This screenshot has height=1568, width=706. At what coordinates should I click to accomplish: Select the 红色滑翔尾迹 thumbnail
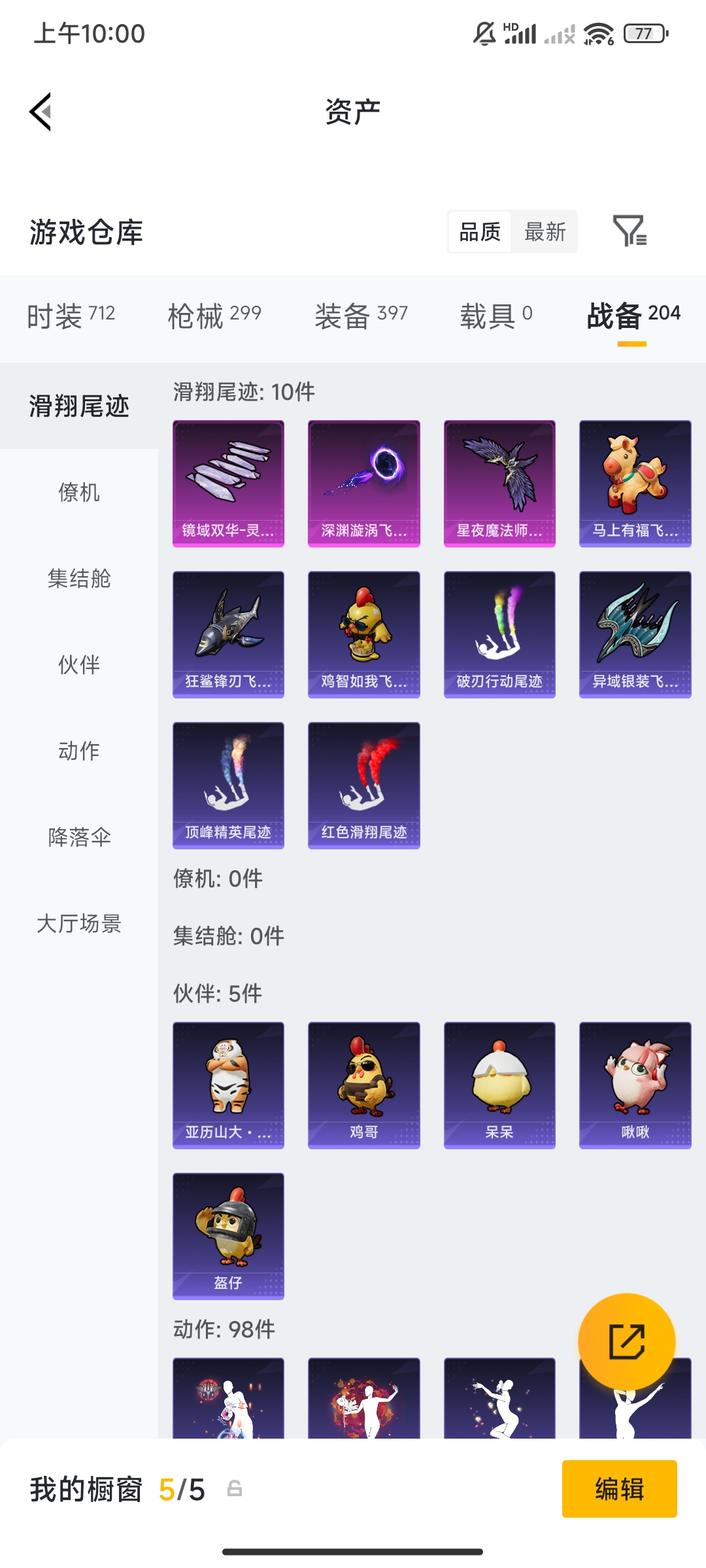(363, 784)
